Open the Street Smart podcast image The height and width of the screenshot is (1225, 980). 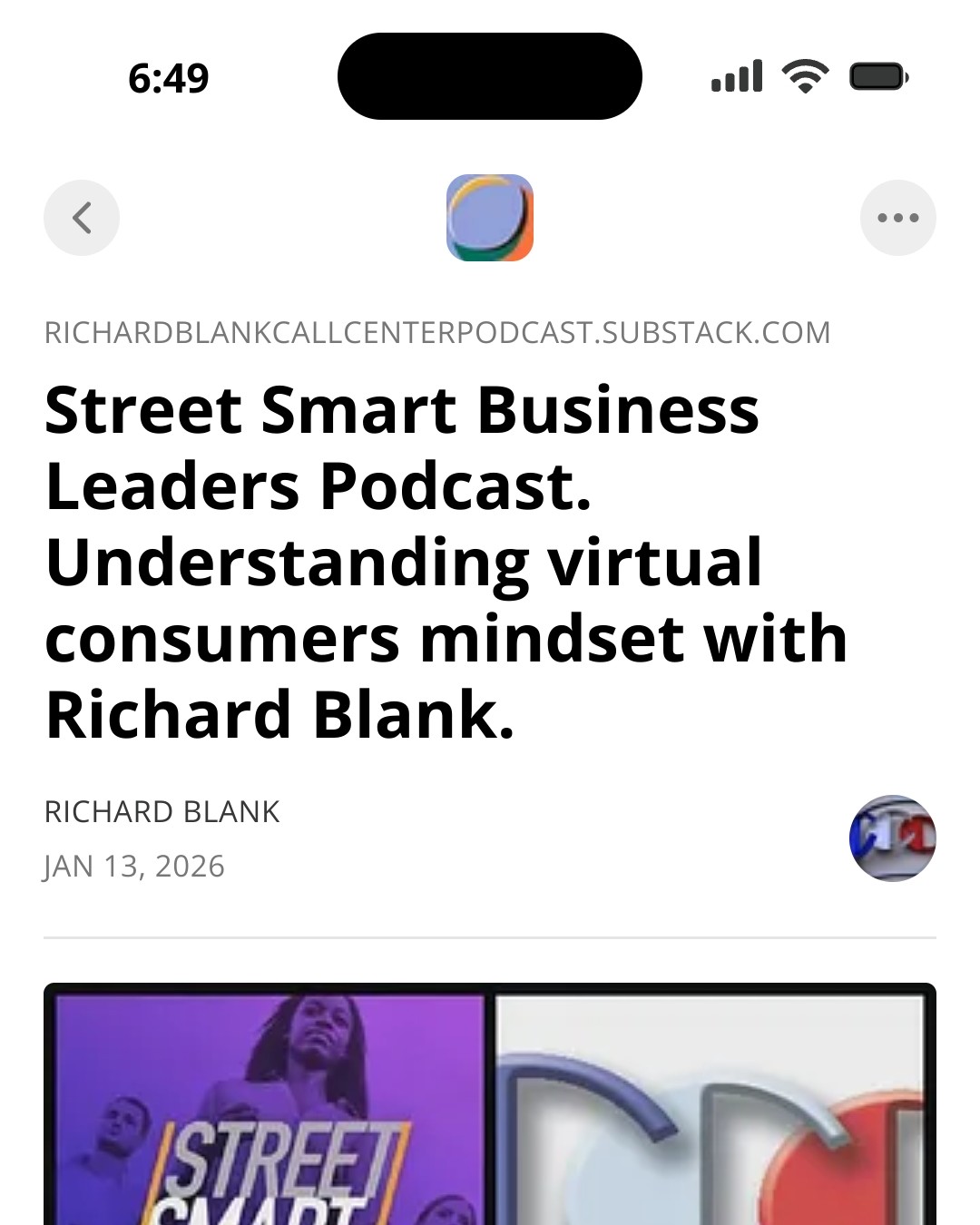click(490, 1107)
